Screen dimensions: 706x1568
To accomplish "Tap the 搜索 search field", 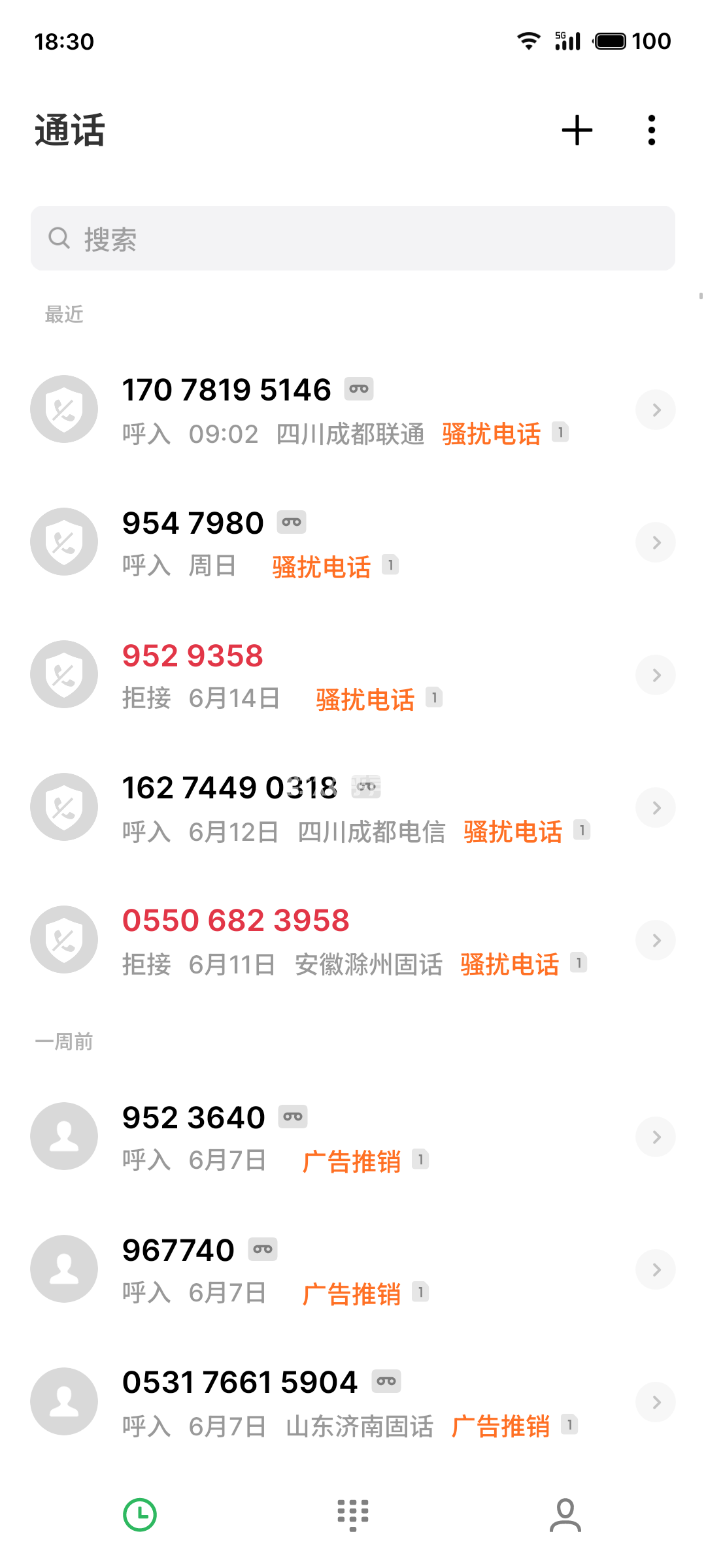I will [x=353, y=238].
